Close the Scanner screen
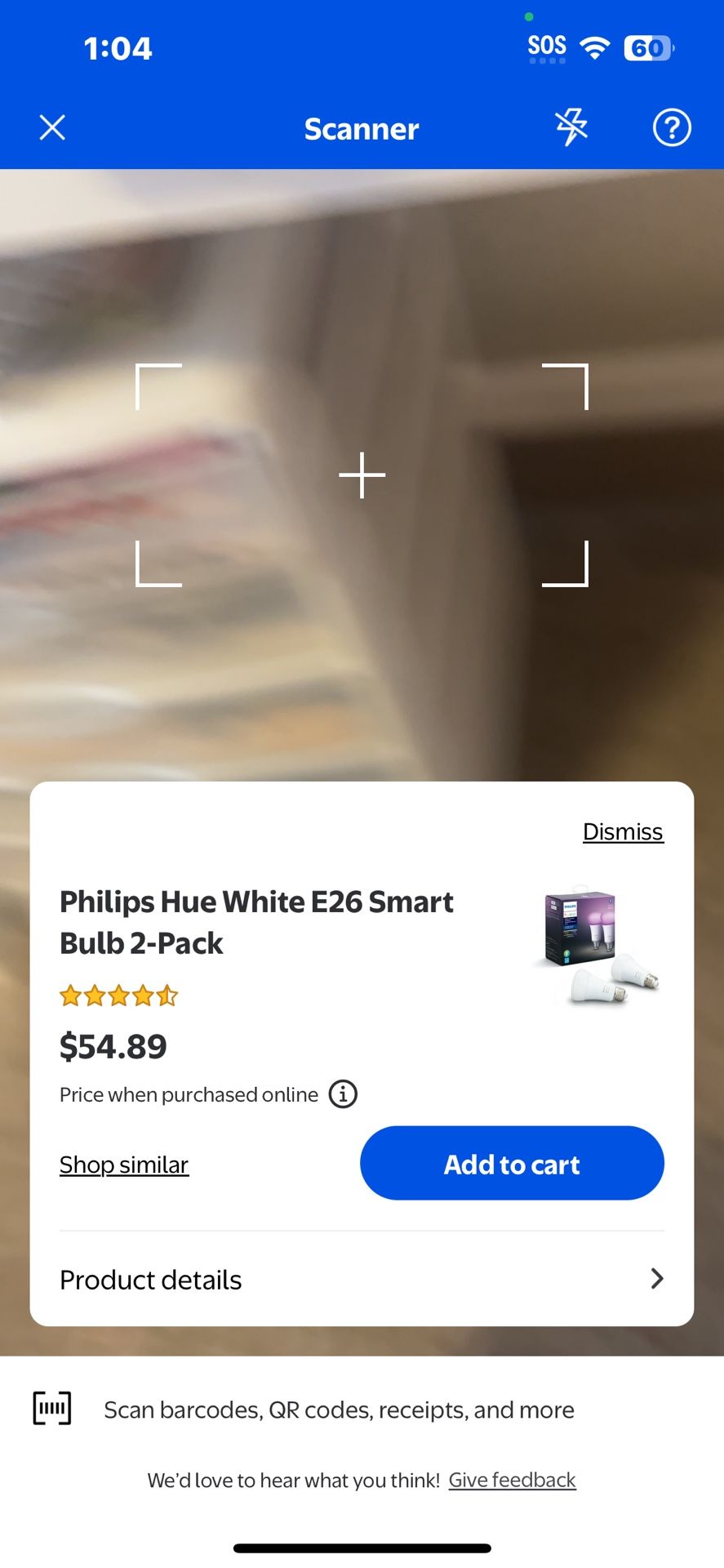This screenshot has height=1568, width=724. (52, 128)
